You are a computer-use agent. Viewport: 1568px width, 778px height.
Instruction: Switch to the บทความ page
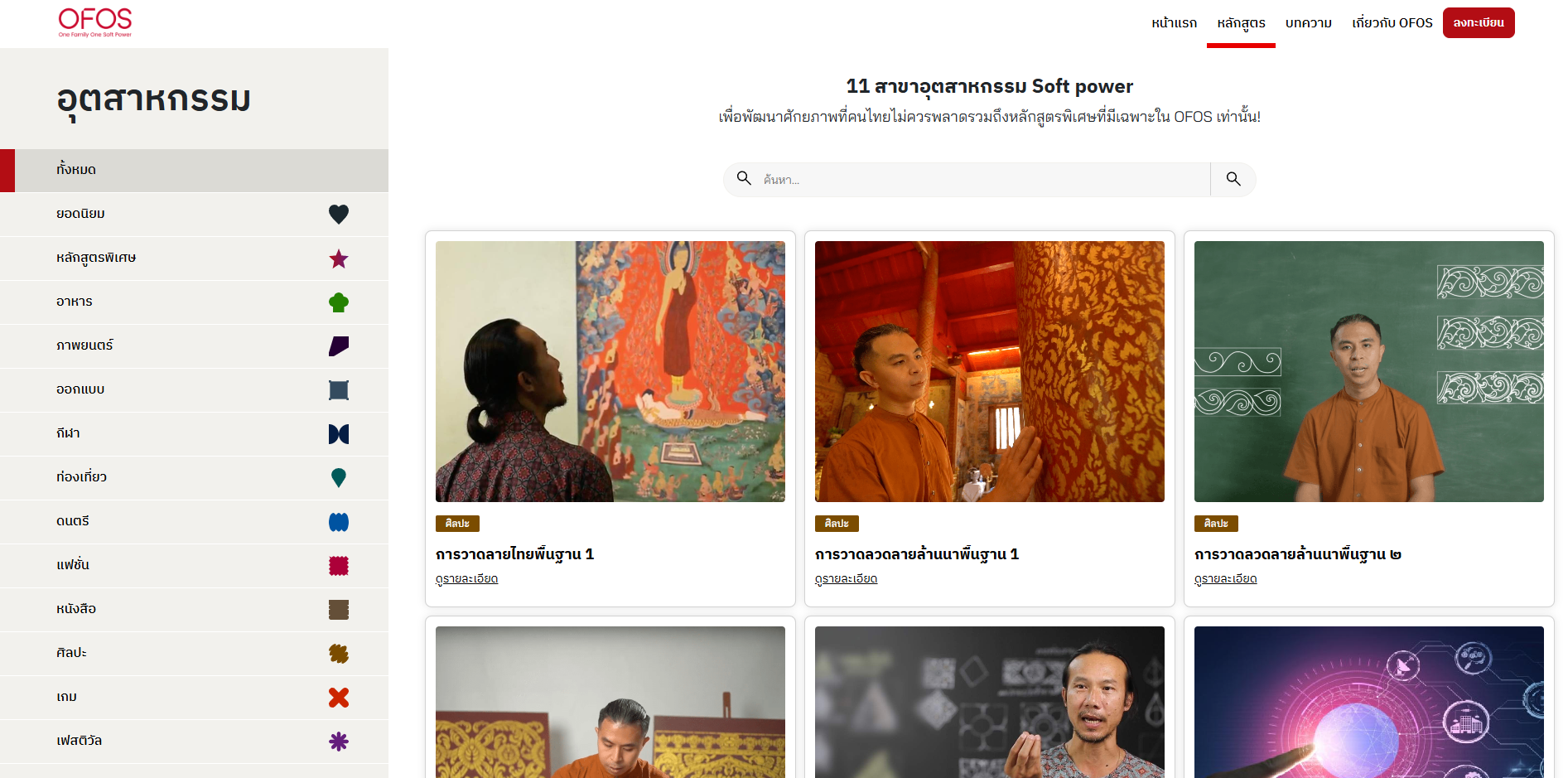click(1308, 23)
